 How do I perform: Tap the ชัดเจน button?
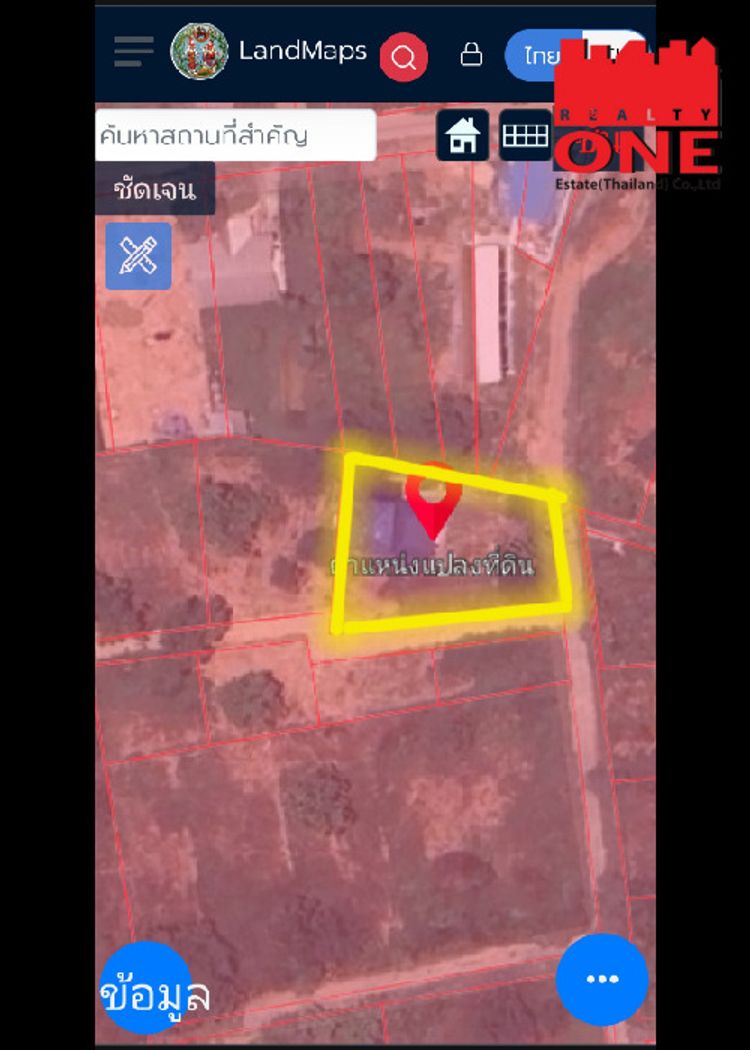coord(155,189)
